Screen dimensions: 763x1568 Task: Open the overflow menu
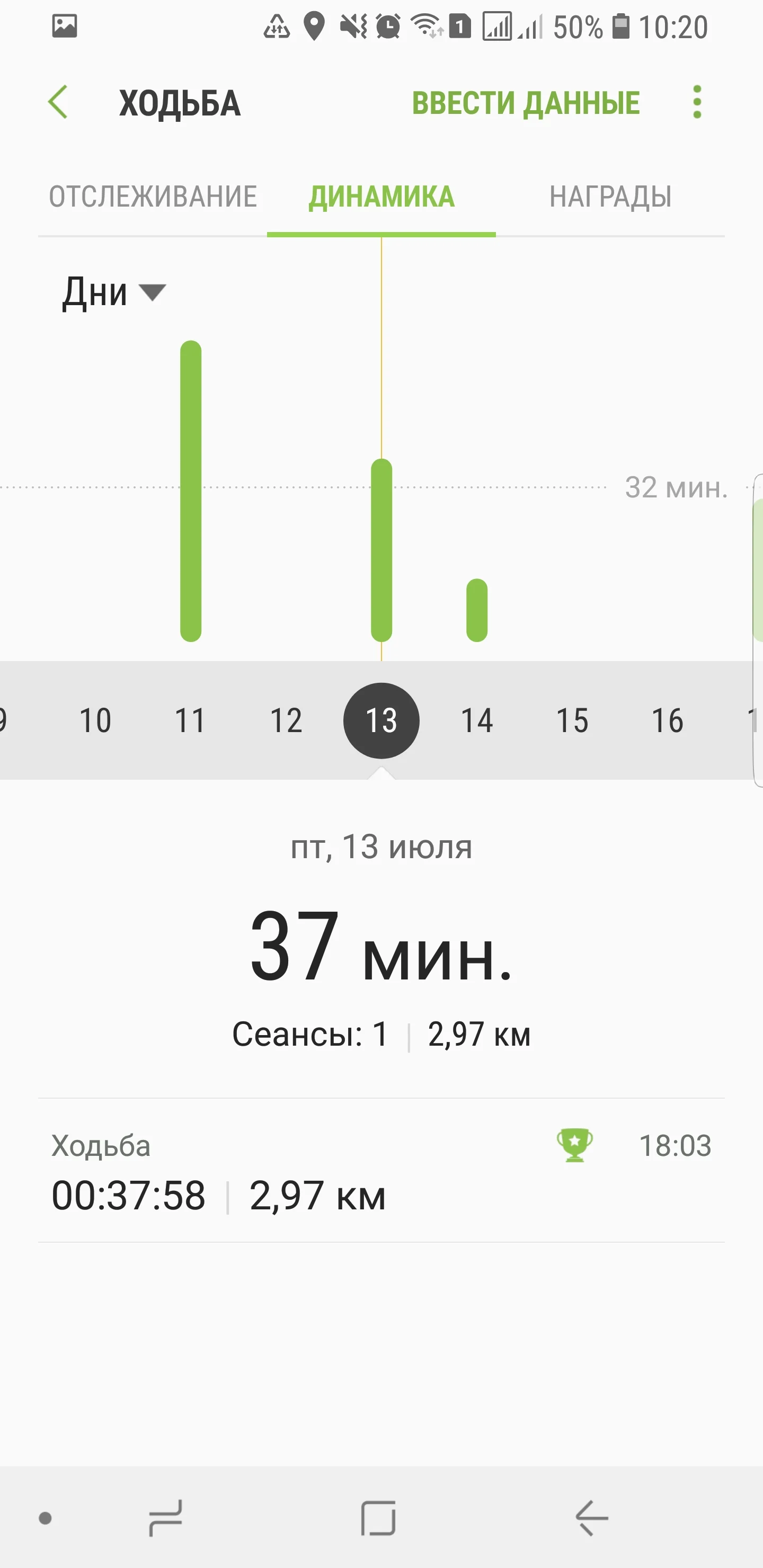697,102
